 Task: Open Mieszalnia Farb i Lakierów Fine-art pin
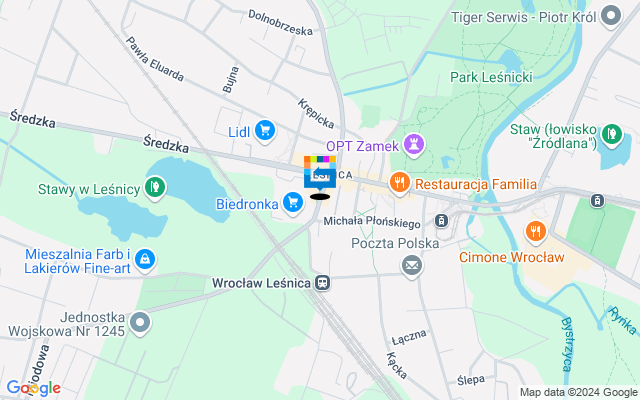145,260
